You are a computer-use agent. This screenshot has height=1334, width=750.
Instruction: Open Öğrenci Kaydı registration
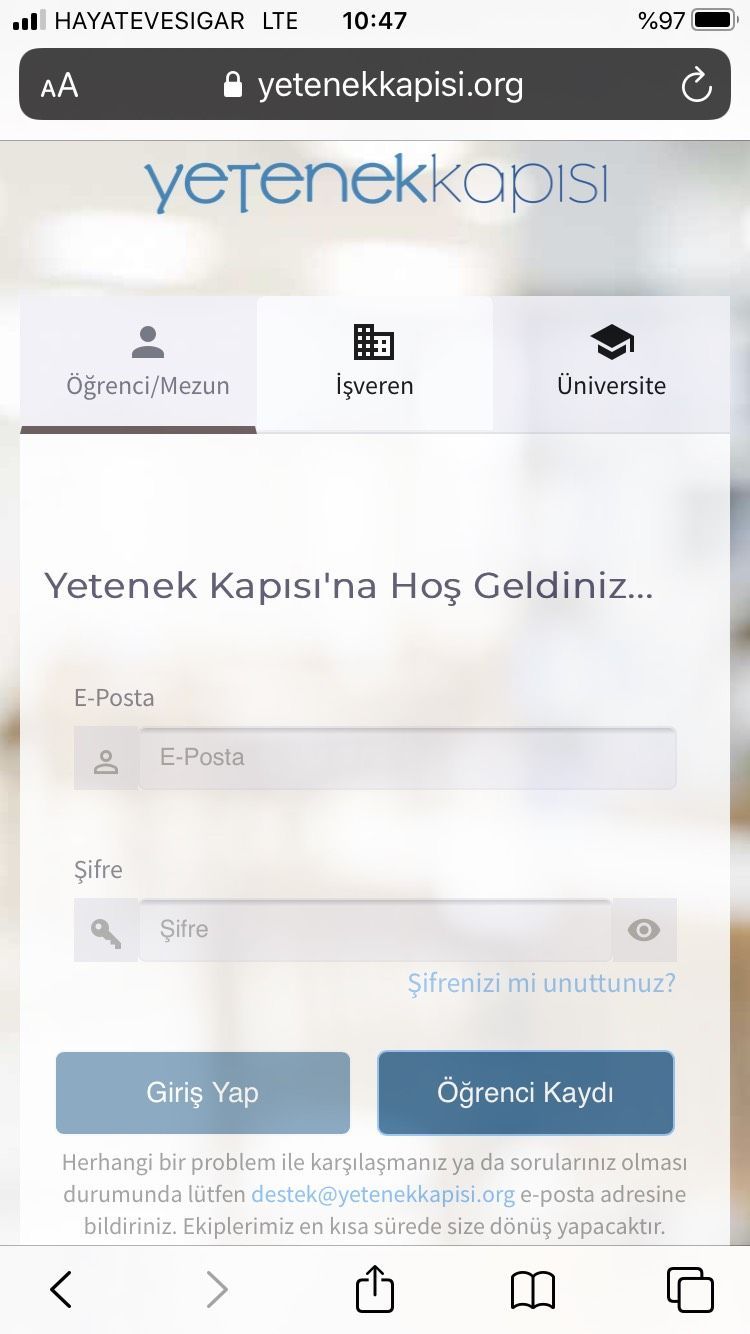(526, 1093)
